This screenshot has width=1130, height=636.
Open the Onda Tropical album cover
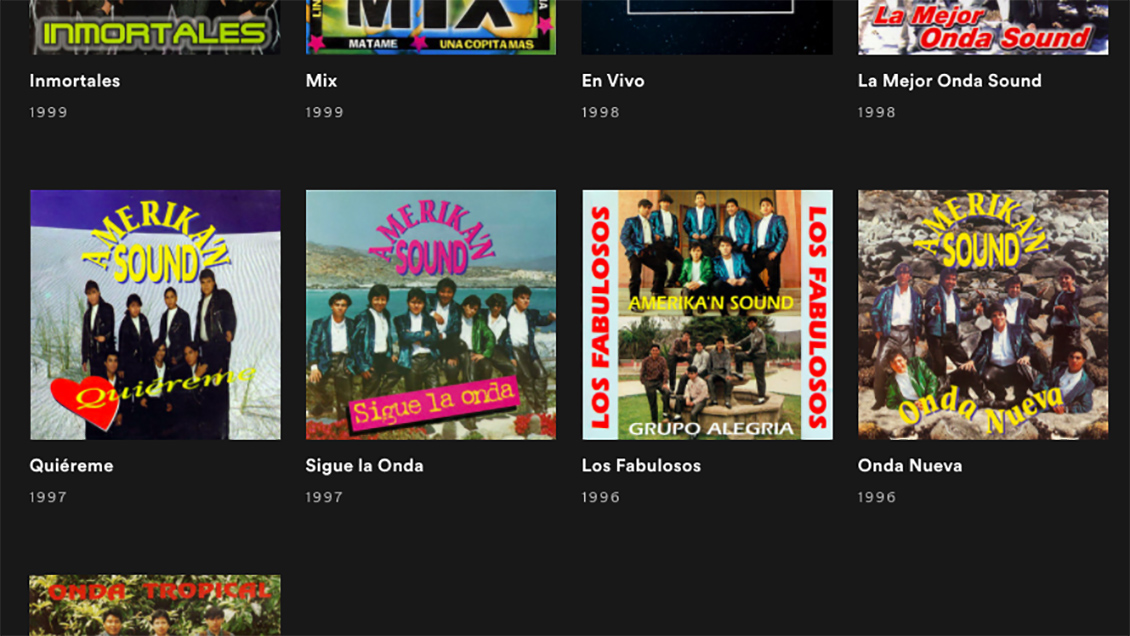coord(155,606)
